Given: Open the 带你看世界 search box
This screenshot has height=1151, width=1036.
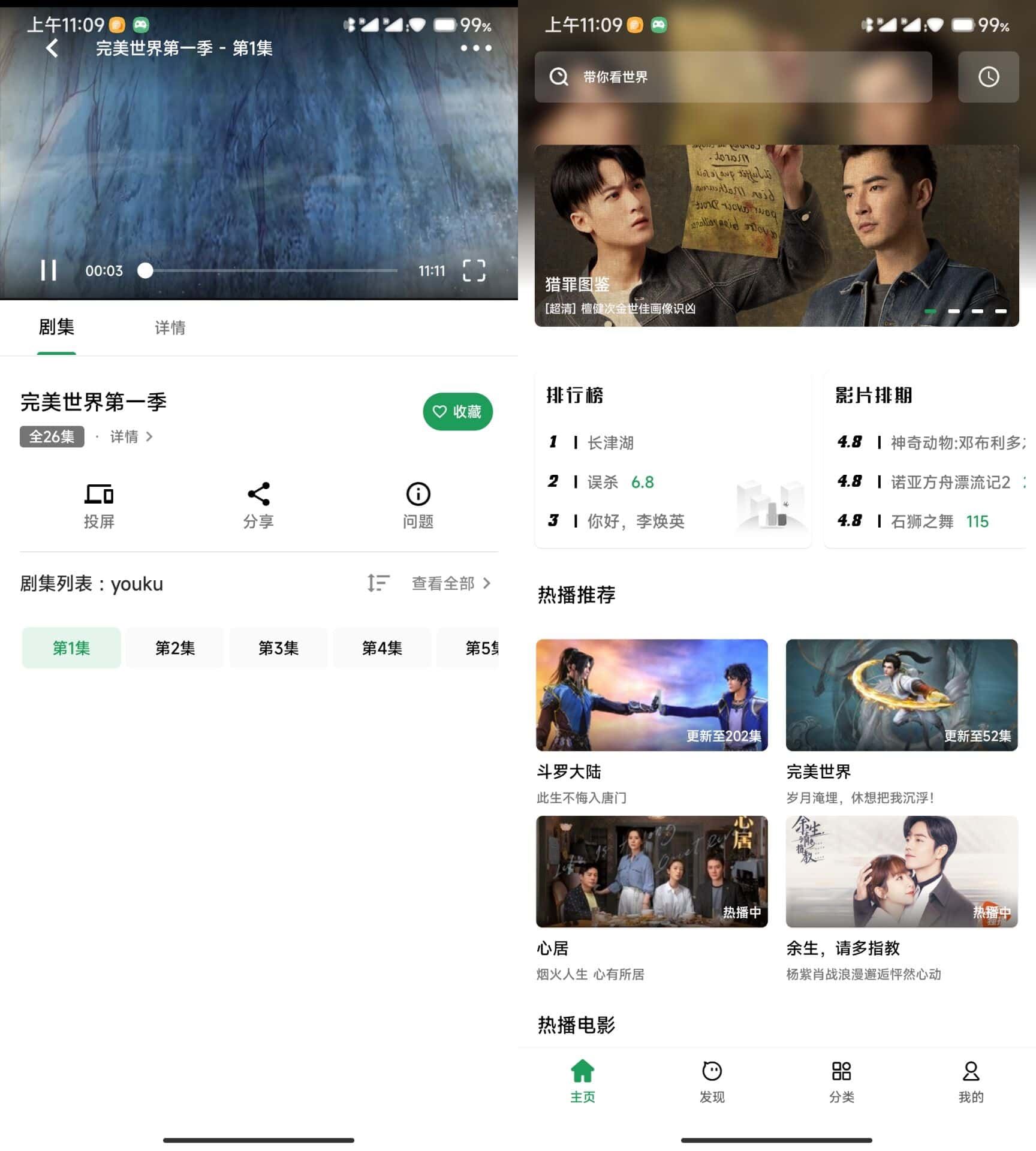Looking at the screenshot, I should [x=733, y=77].
